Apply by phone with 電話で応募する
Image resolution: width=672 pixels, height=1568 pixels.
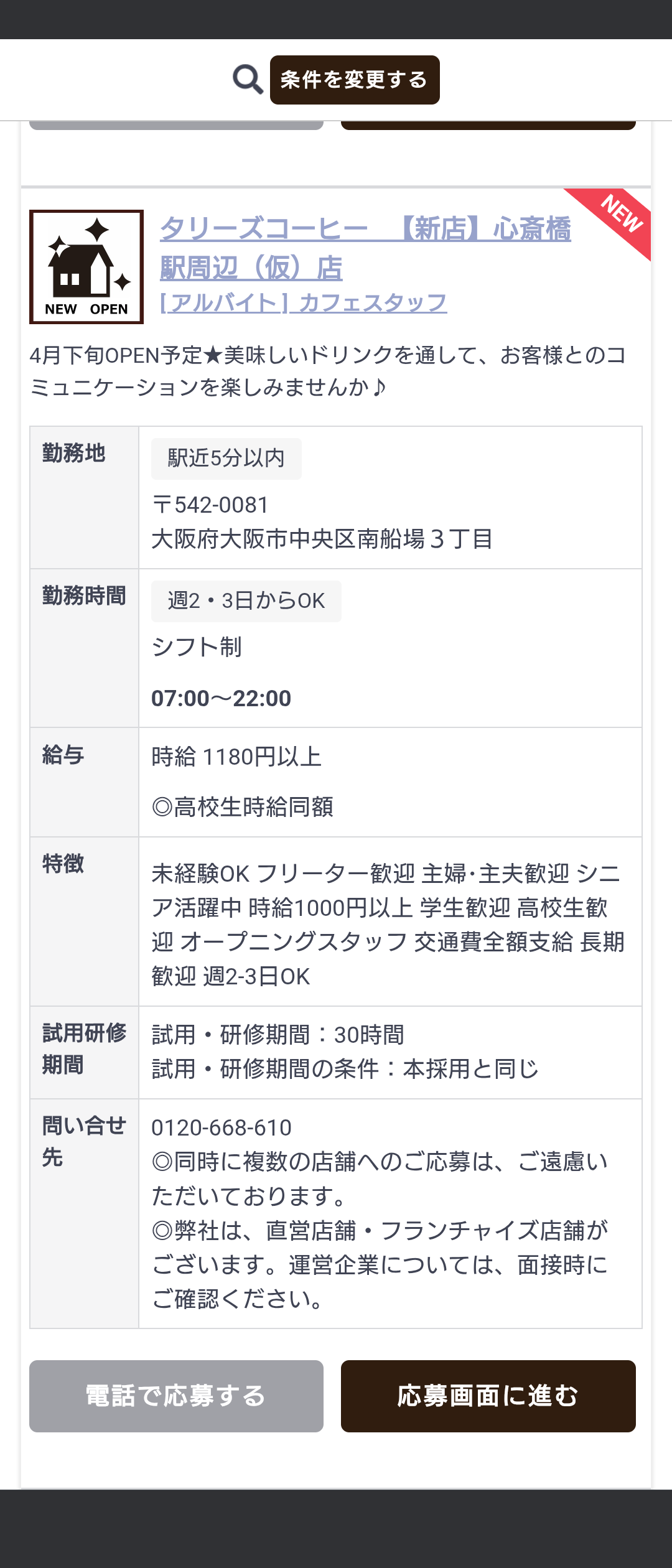tap(176, 1396)
